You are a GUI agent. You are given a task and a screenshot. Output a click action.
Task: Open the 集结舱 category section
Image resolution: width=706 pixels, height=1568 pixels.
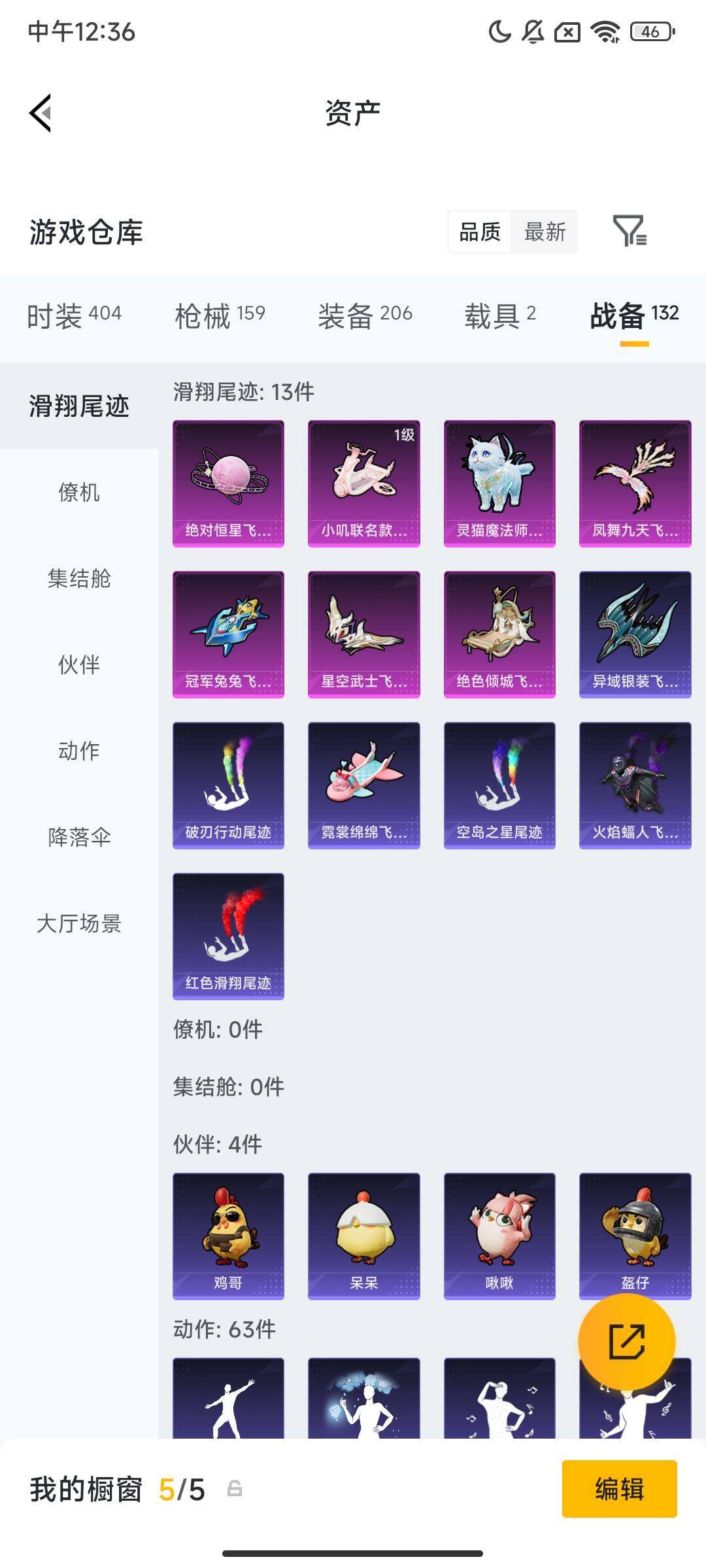[x=78, y=579]
